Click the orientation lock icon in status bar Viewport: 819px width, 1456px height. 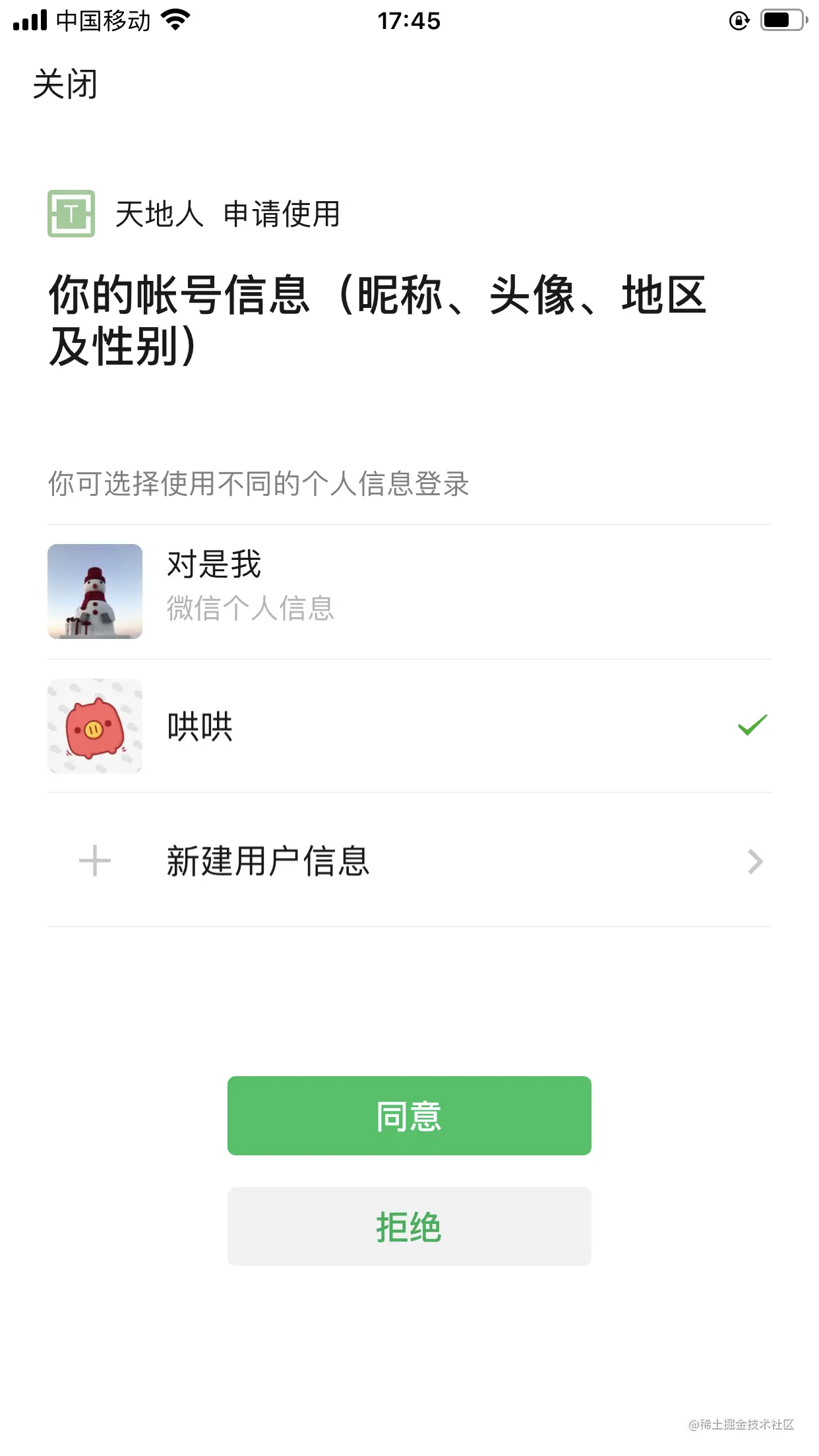740,20
